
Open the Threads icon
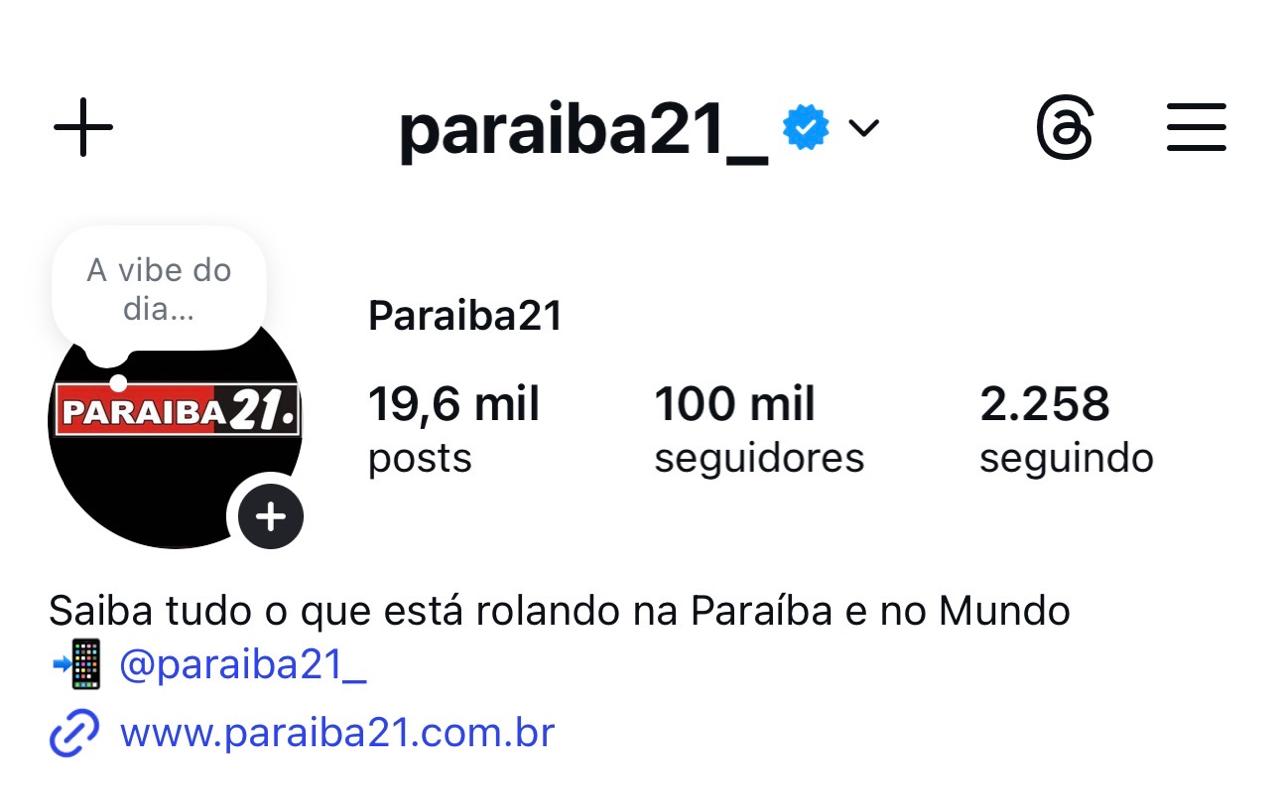(x=1064, y=129)
